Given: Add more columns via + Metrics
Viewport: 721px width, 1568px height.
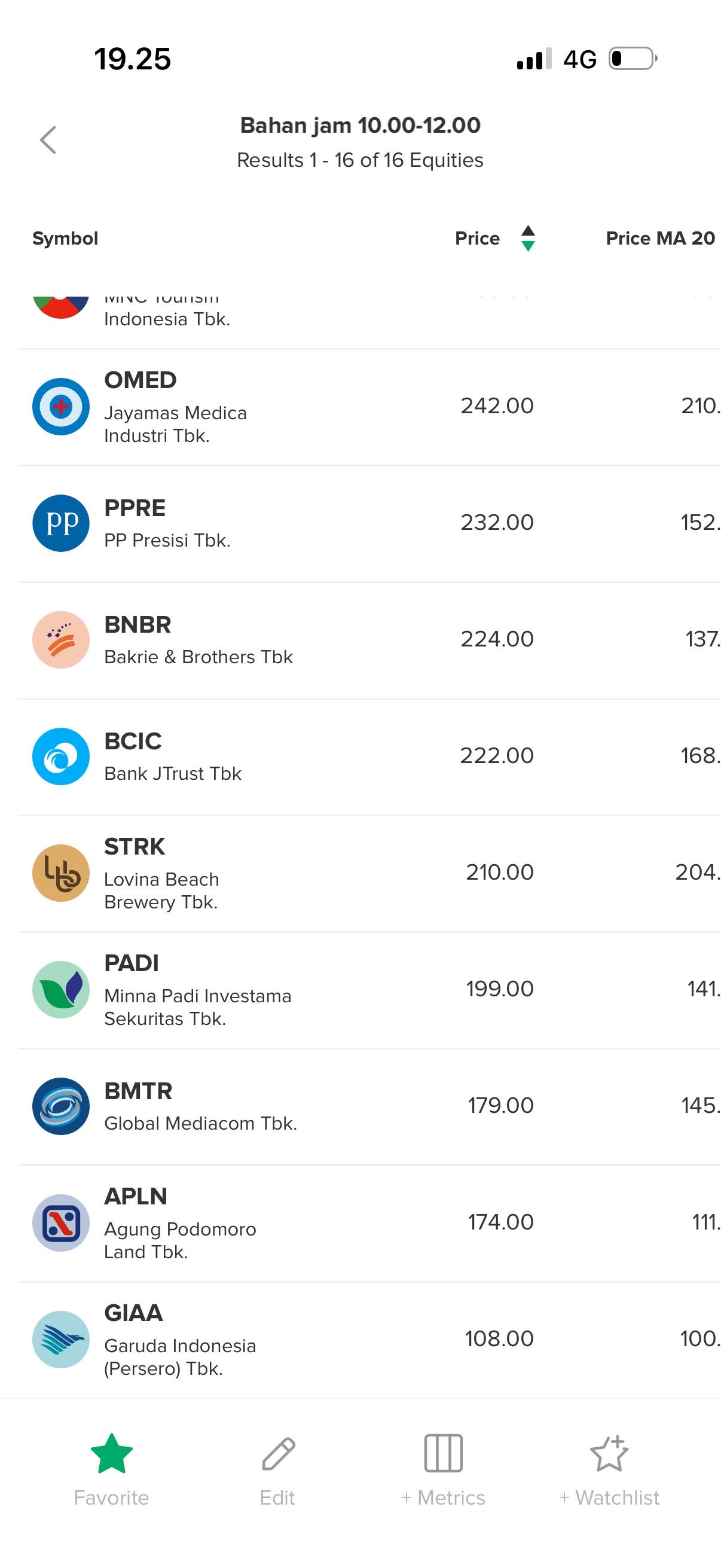Looking at the screenshot, I should [x=443, y=1468].
